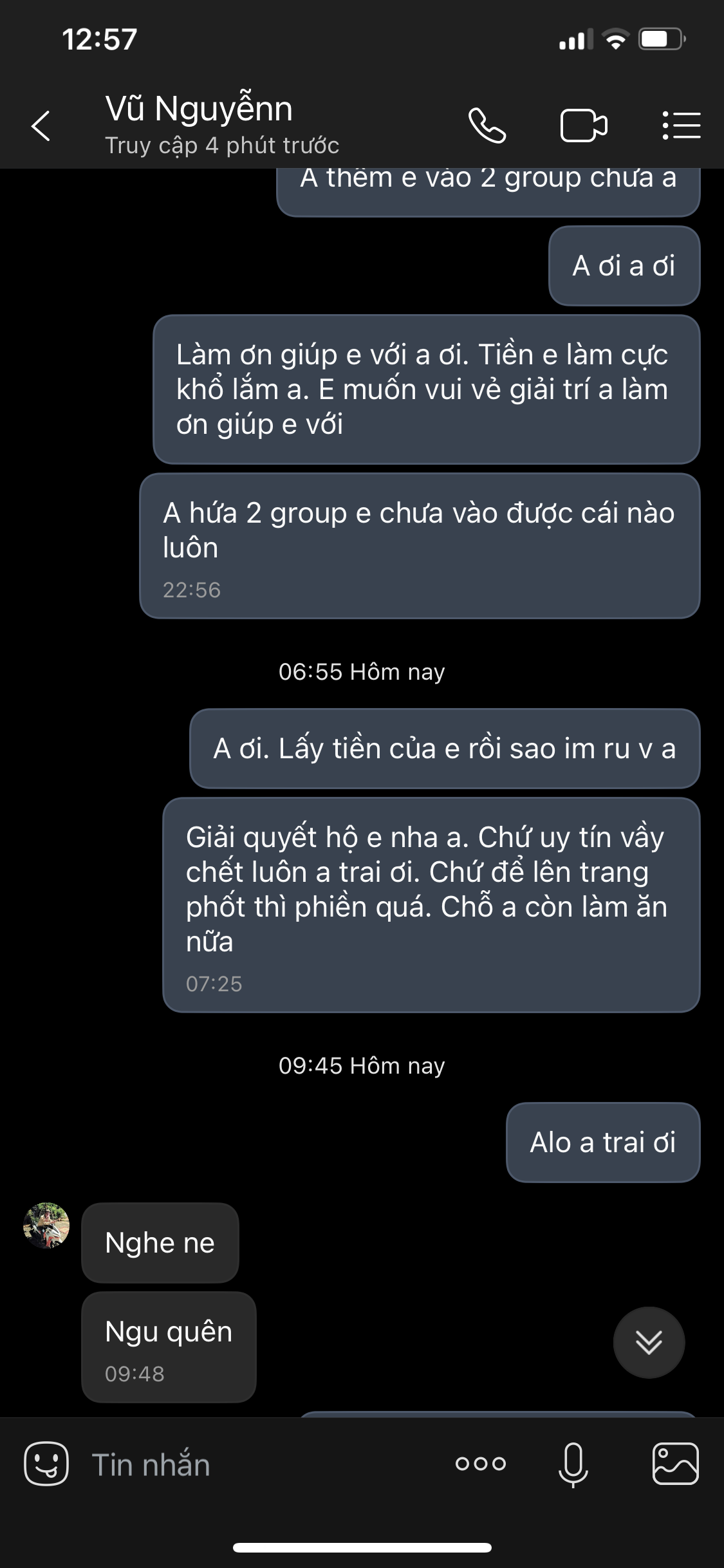Tap the Tin nhắn message field
The image size is (724, 1568).
tap(257, 1465)
